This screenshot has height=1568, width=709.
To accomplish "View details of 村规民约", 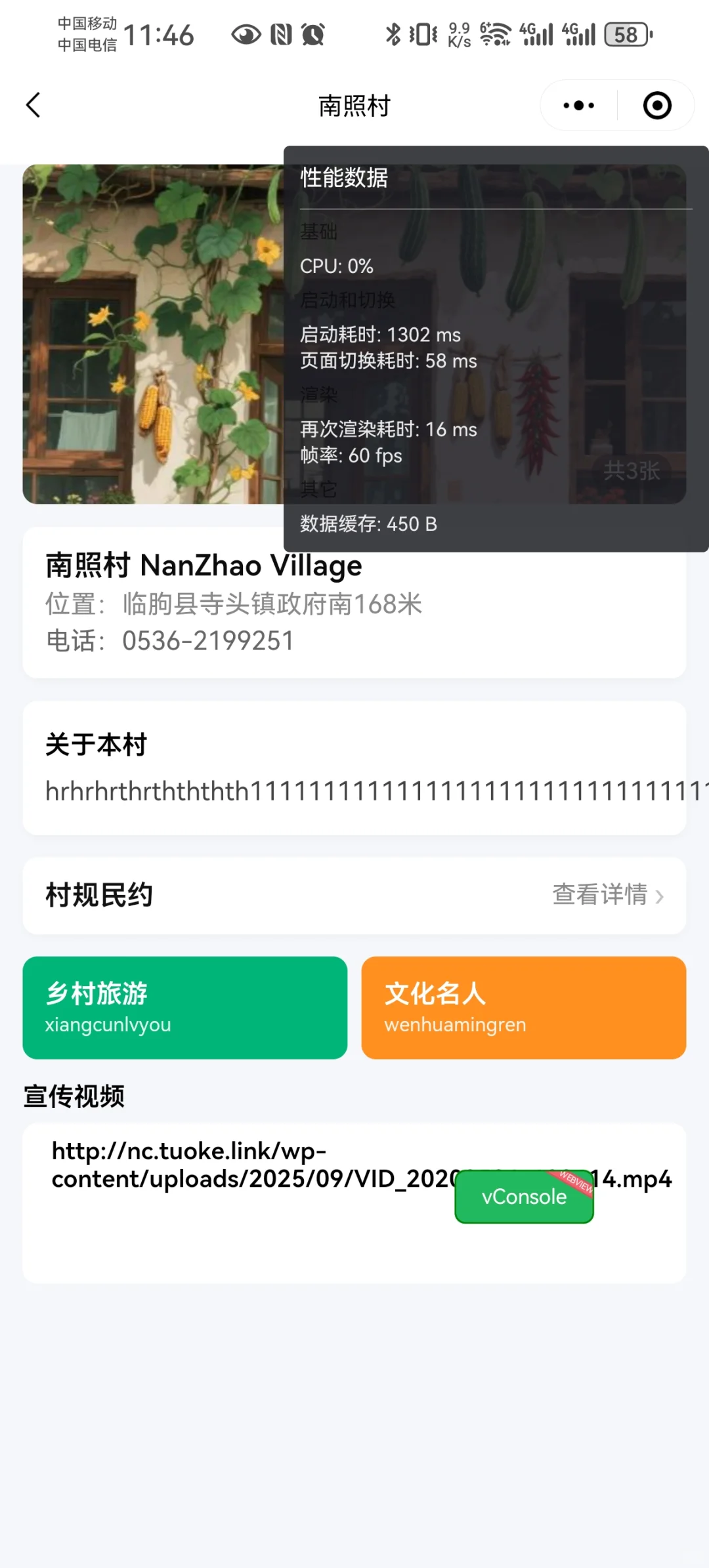I will [x=608, y=895].
